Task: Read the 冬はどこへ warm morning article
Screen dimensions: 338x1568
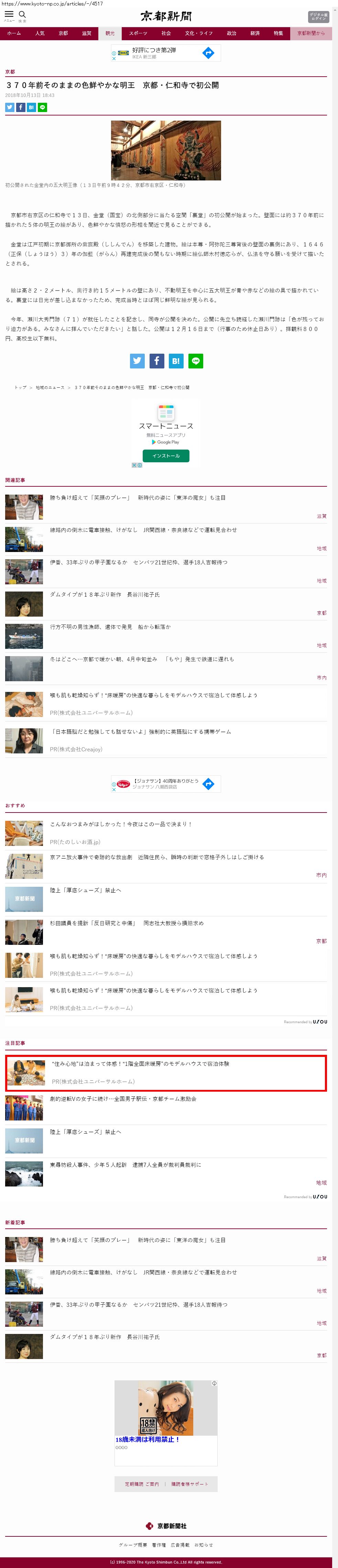Action: [141, 659]
